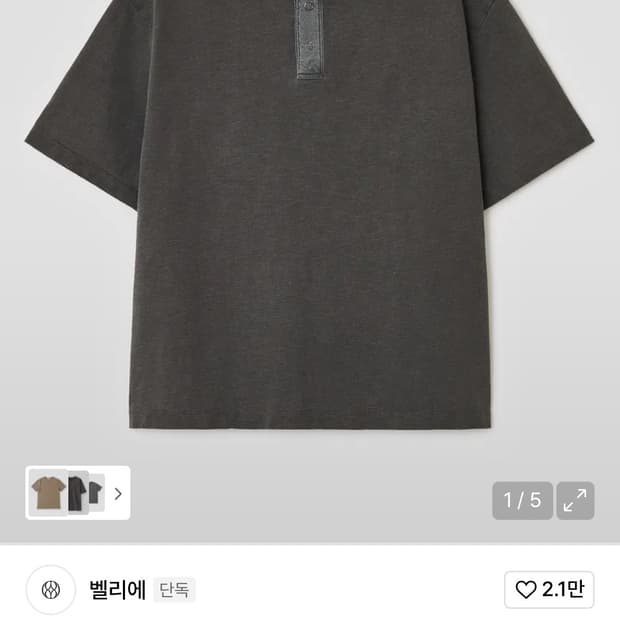Like the product with the heart button
Viewport: 620px width, 620px height.
coord(549,590)
